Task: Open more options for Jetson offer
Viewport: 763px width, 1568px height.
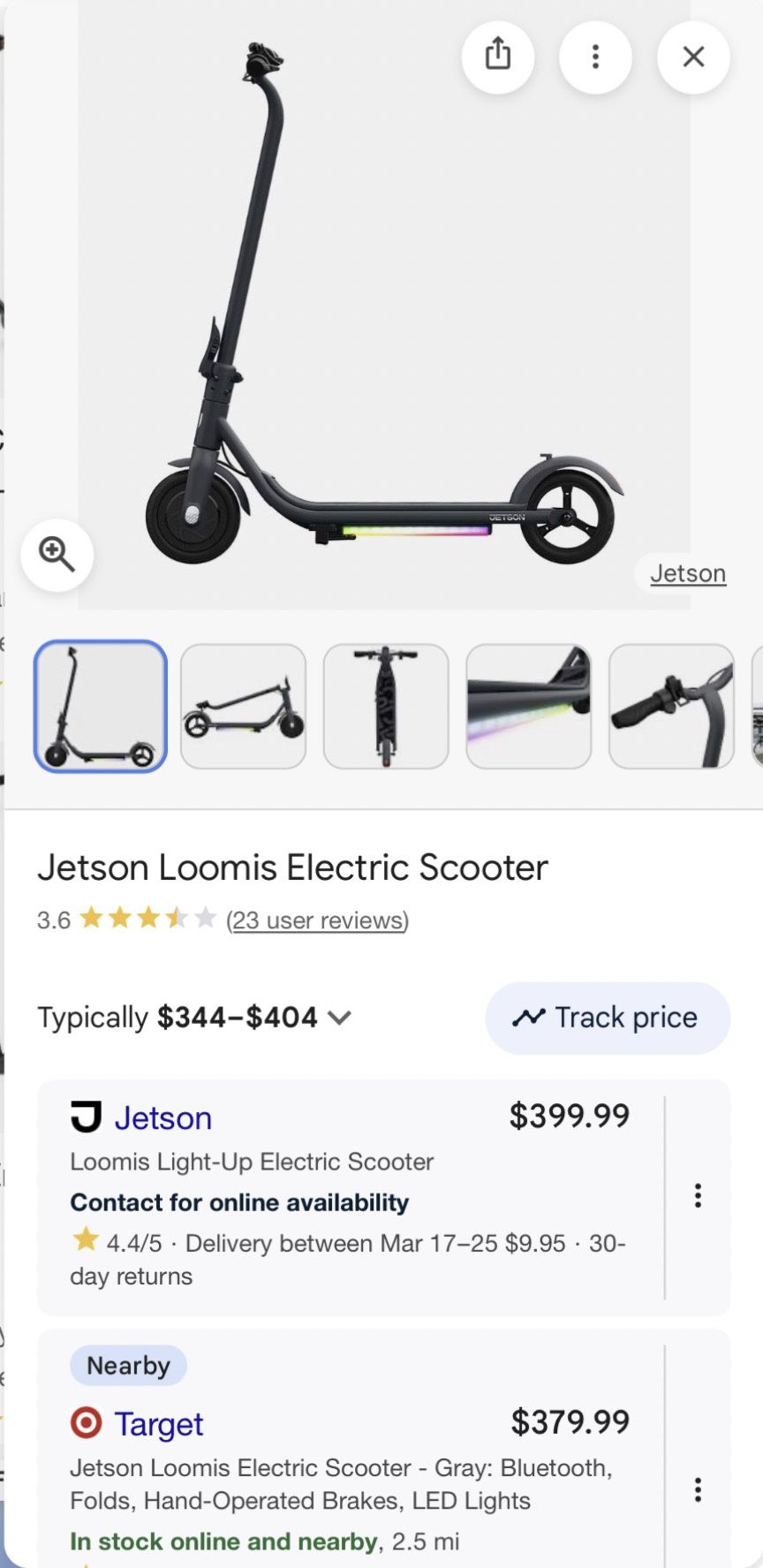Action: (698, 1196)
